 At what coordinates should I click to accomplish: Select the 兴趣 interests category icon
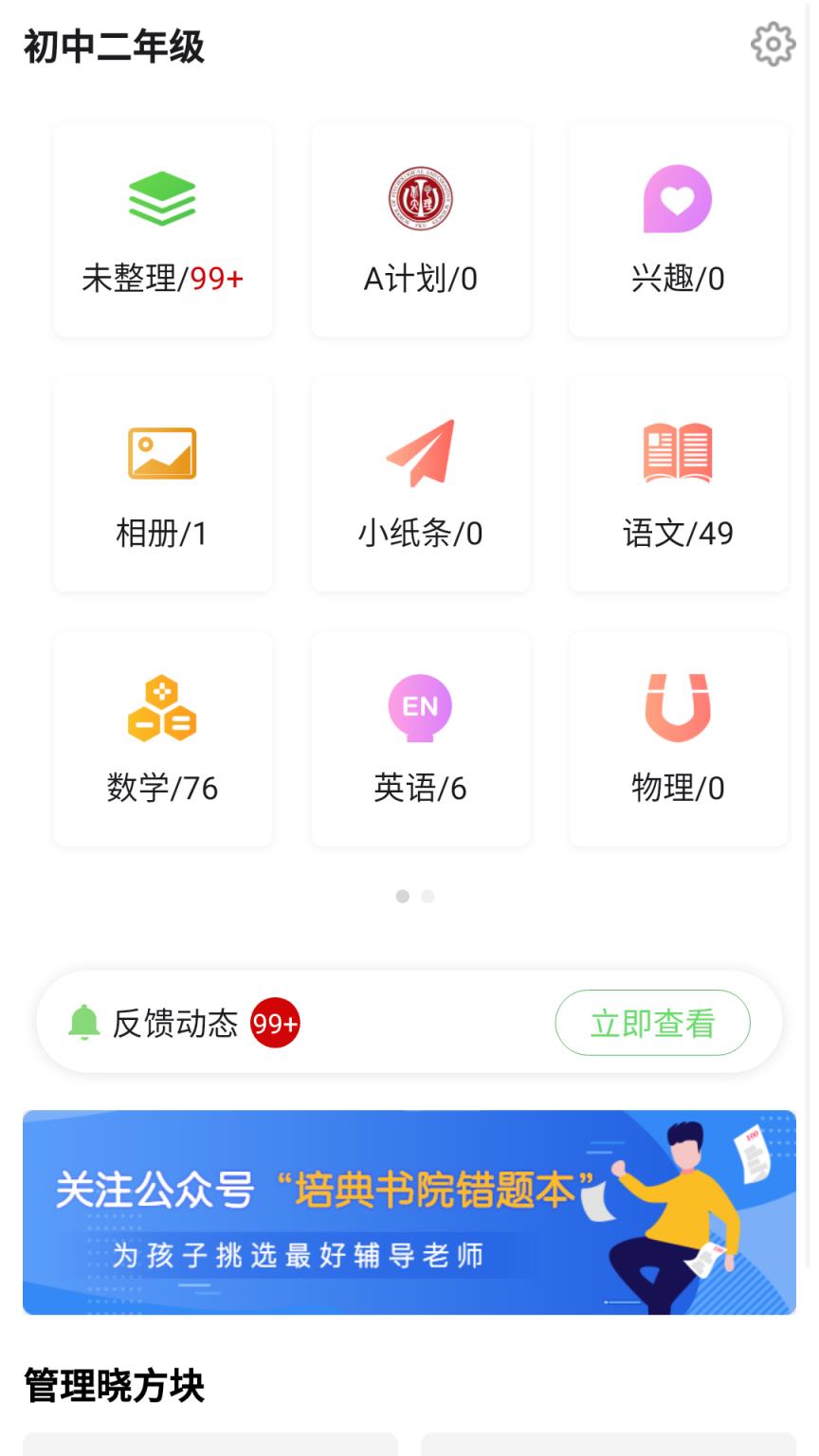click(678, 199)
